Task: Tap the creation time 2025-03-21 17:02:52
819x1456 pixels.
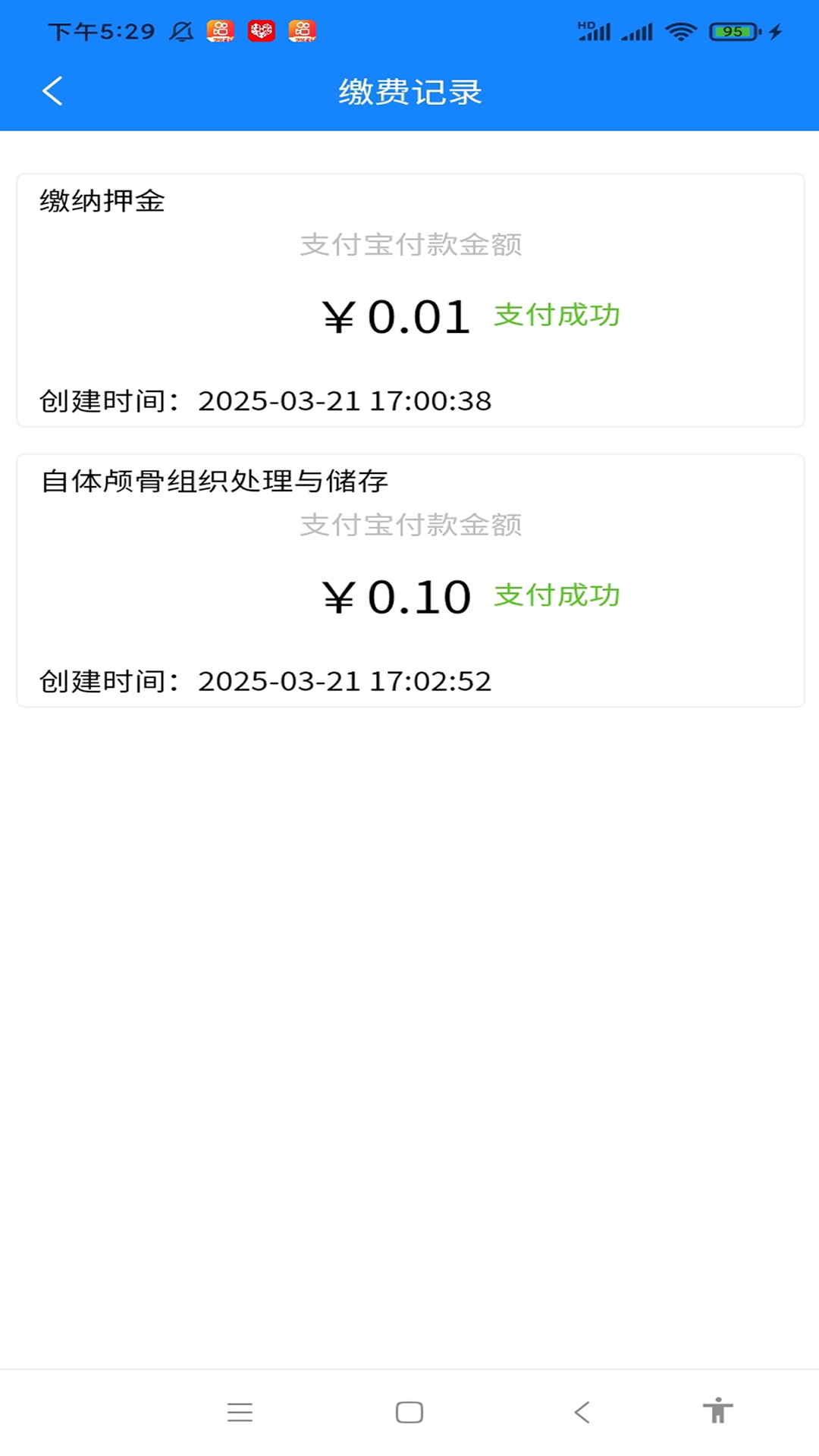Action: (344, 681)
